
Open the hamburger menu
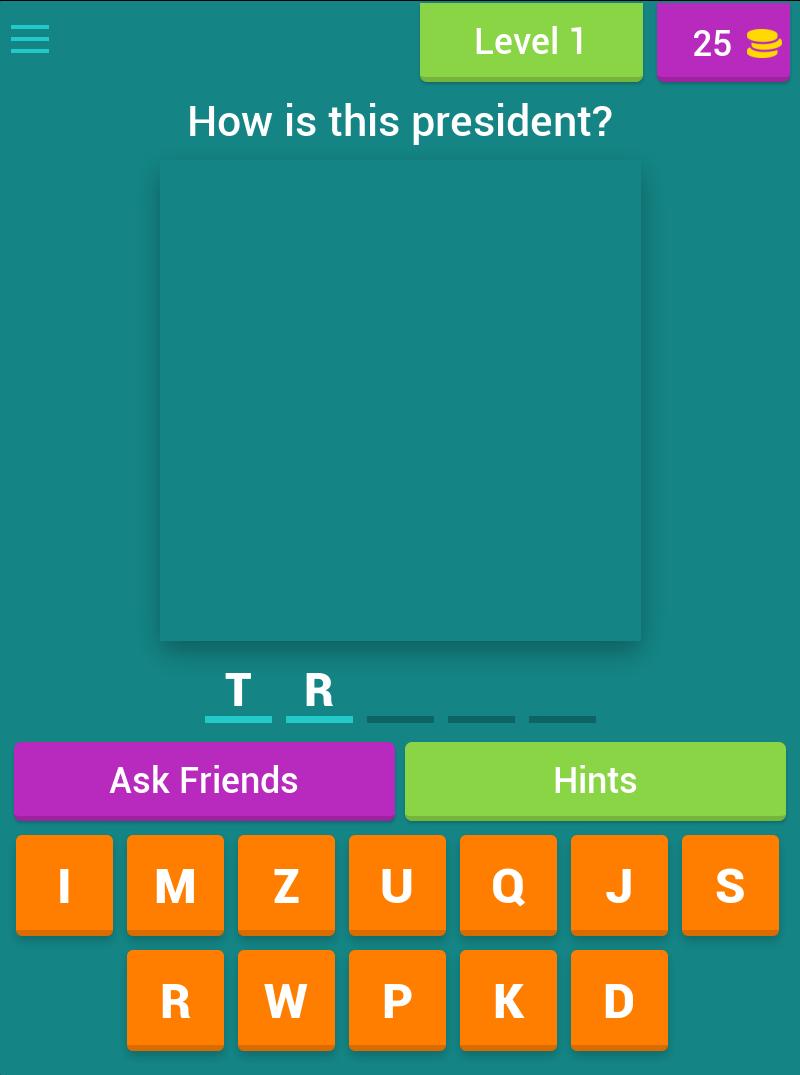(x=30, y=40)
